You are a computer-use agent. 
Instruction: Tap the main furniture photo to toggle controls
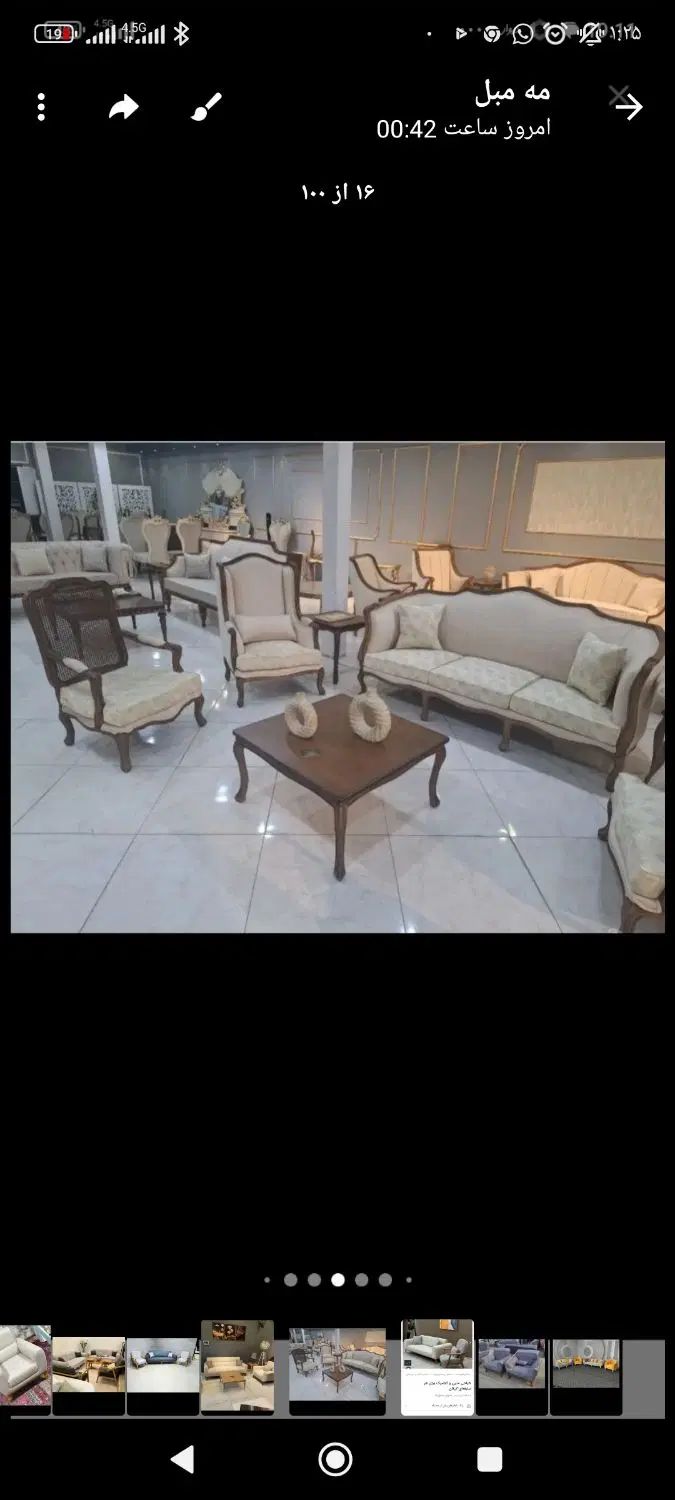click(337, 687)
